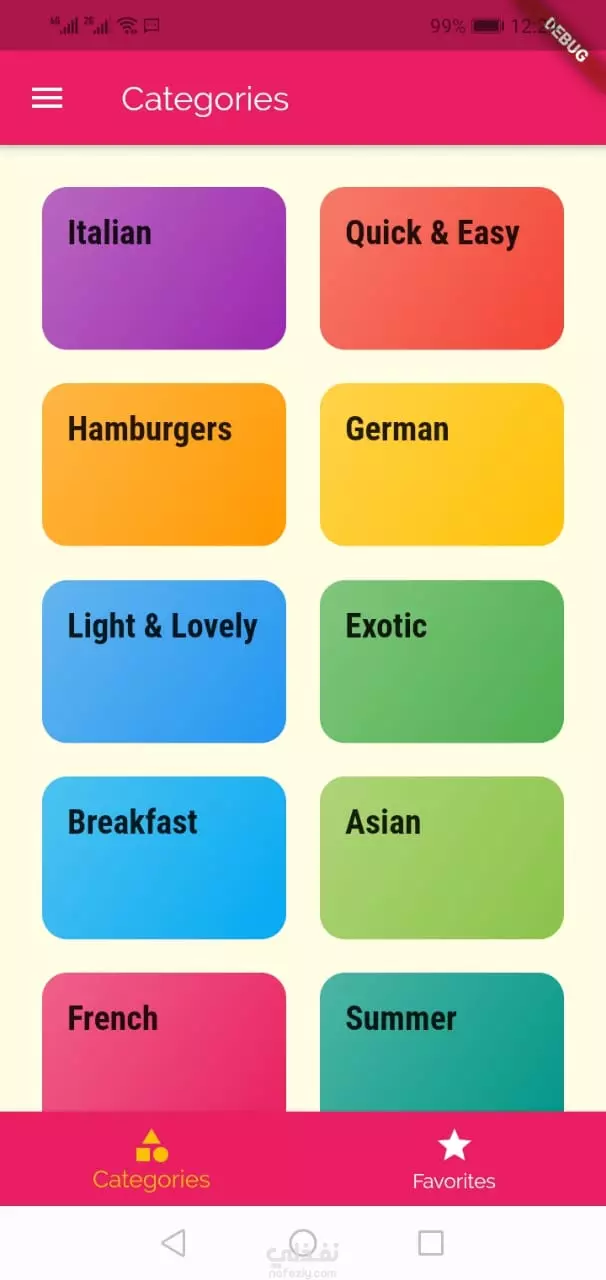
Task: Open the French category
Action: tap(164, 1042)
